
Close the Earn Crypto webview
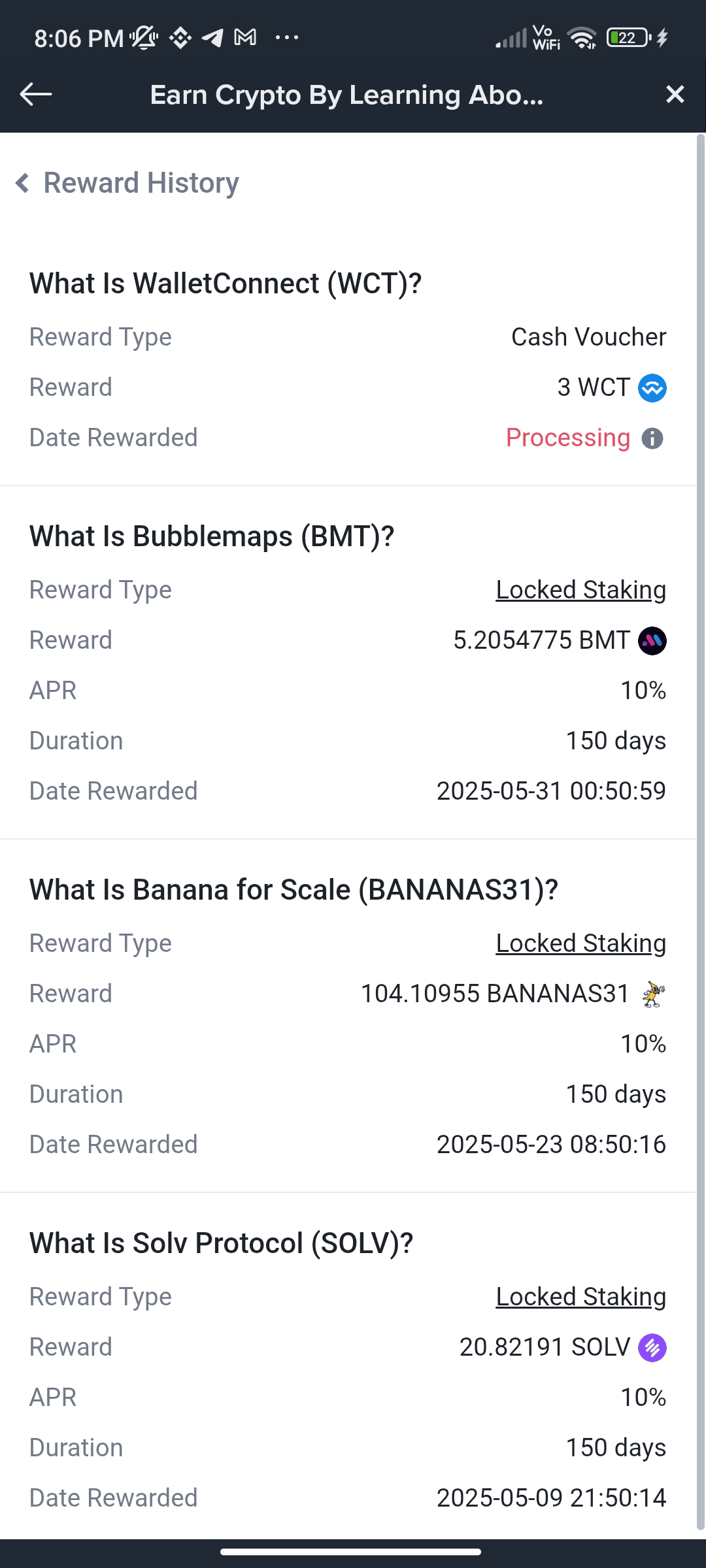tap(675, 95)
